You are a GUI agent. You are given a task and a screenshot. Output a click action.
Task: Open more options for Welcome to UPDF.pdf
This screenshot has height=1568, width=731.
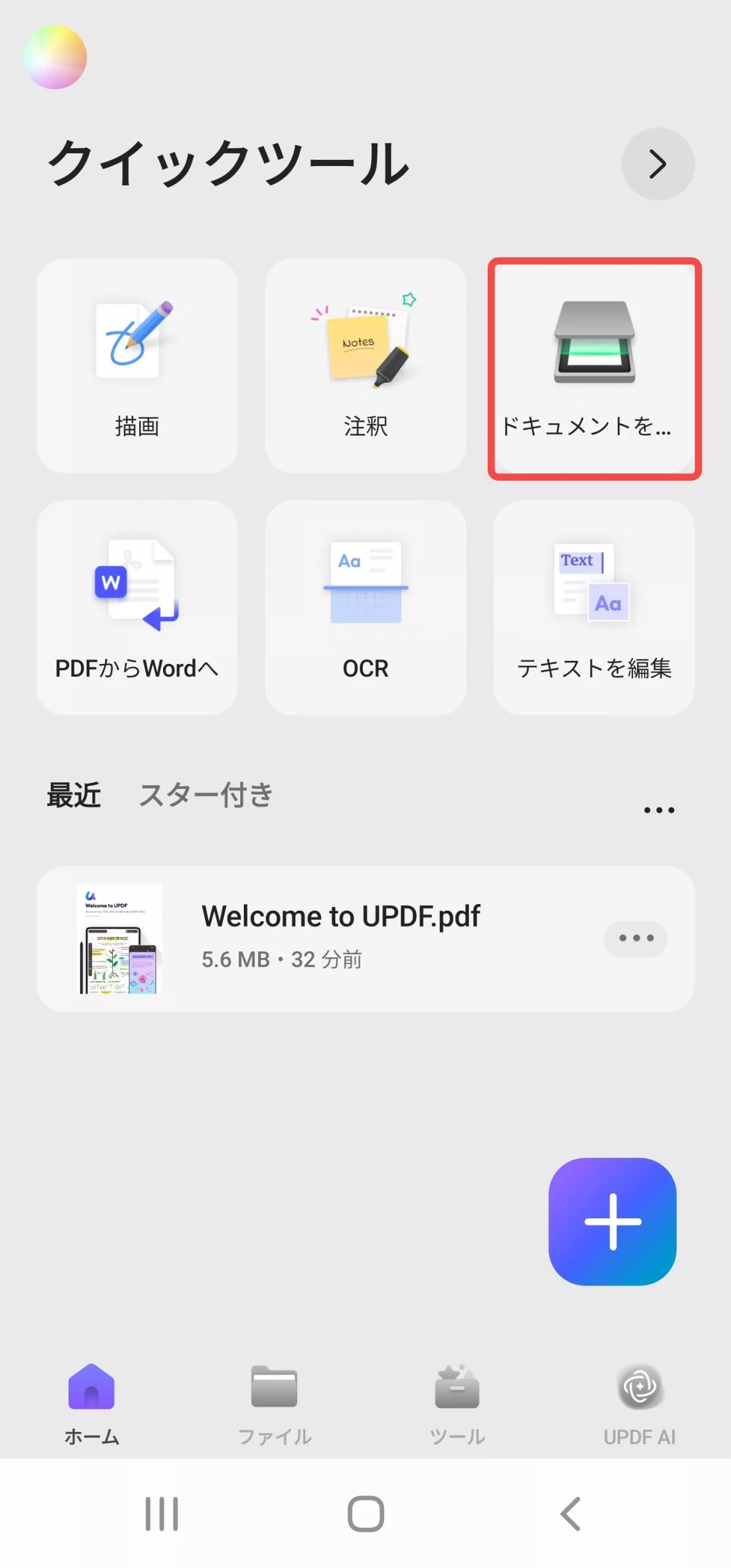[x=635, y=938]
